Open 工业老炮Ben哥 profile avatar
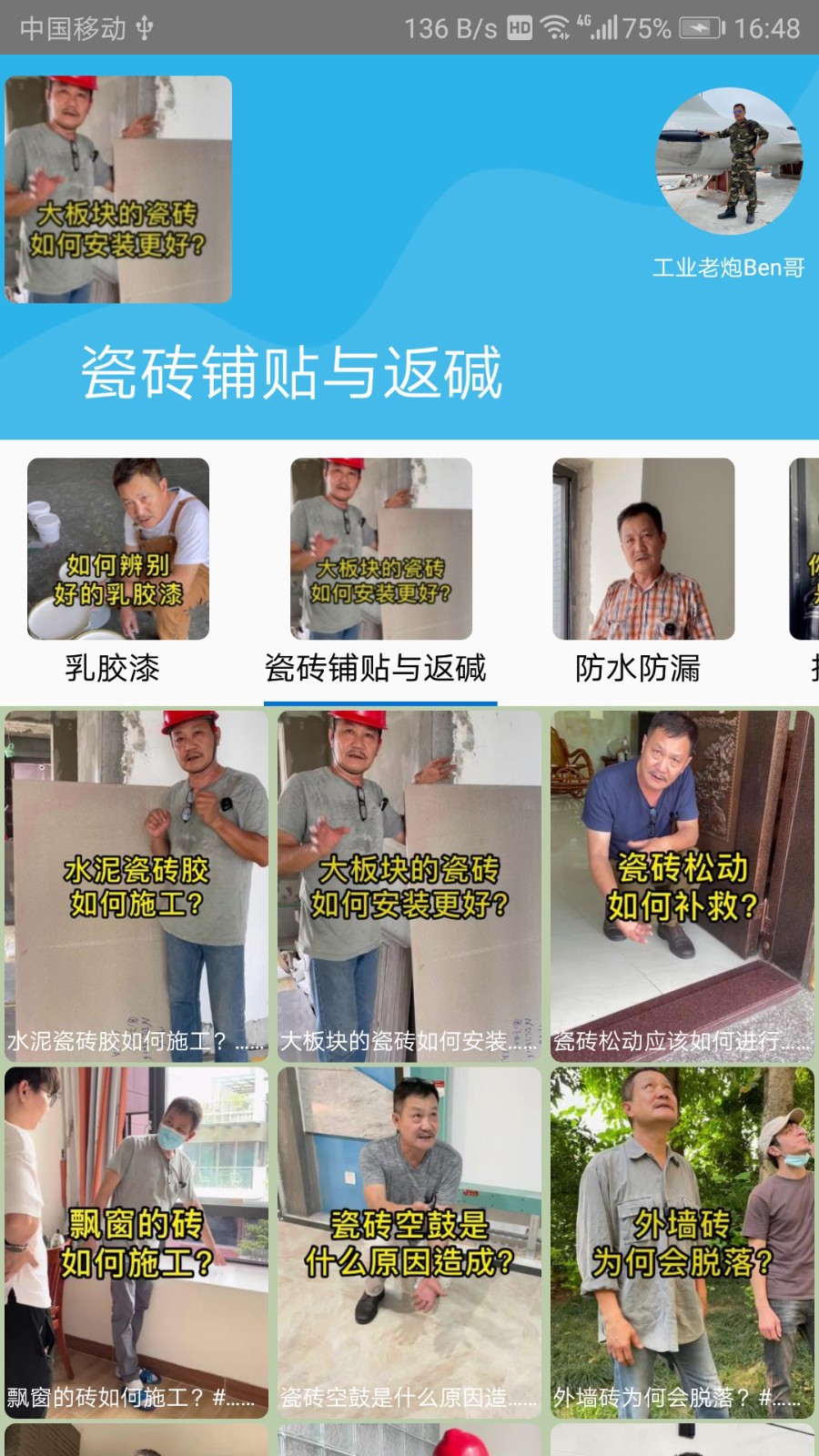This screenshot has width=819, height=1456. [729, 161]
